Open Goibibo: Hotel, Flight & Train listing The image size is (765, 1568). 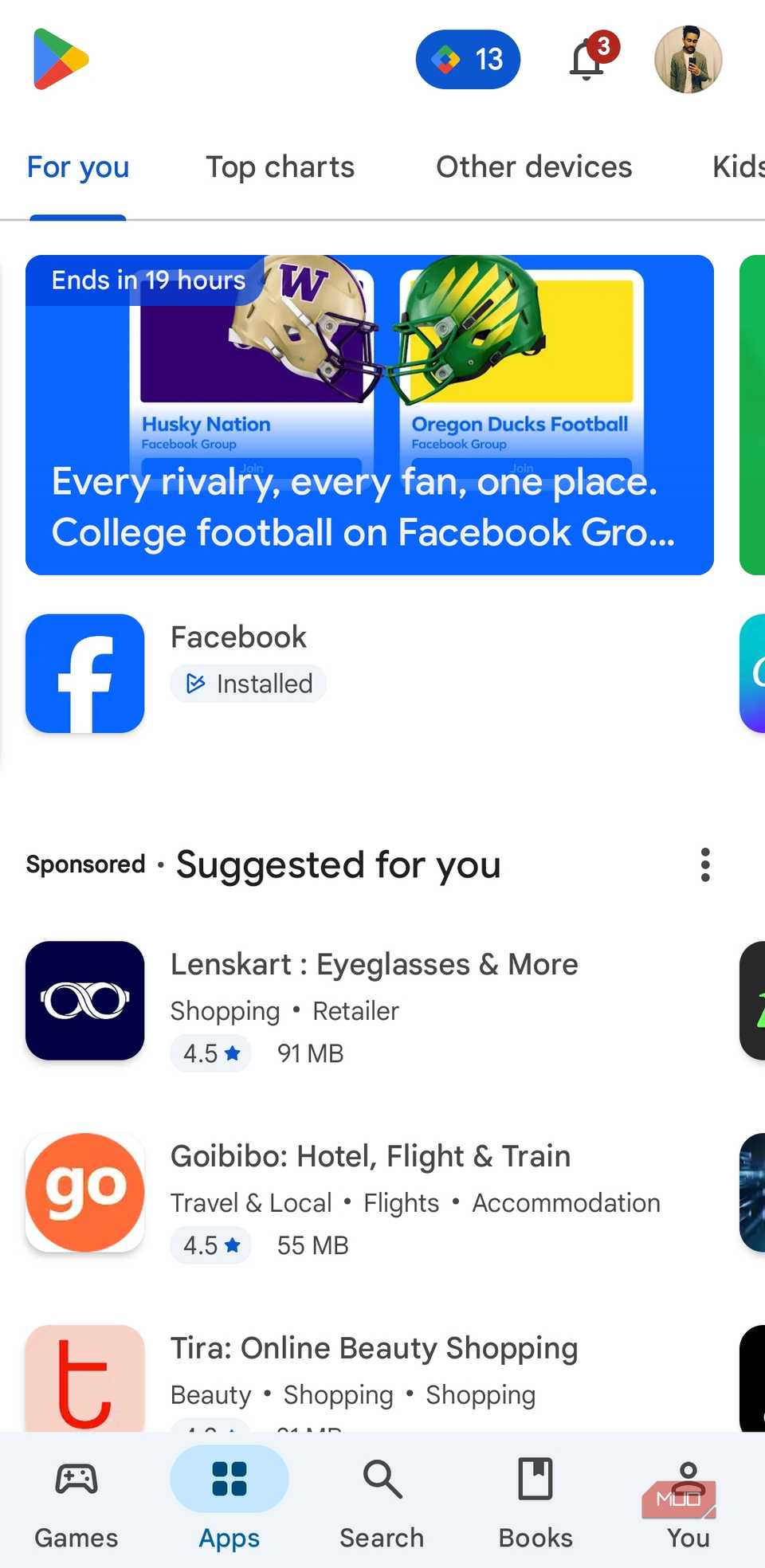371,1155
